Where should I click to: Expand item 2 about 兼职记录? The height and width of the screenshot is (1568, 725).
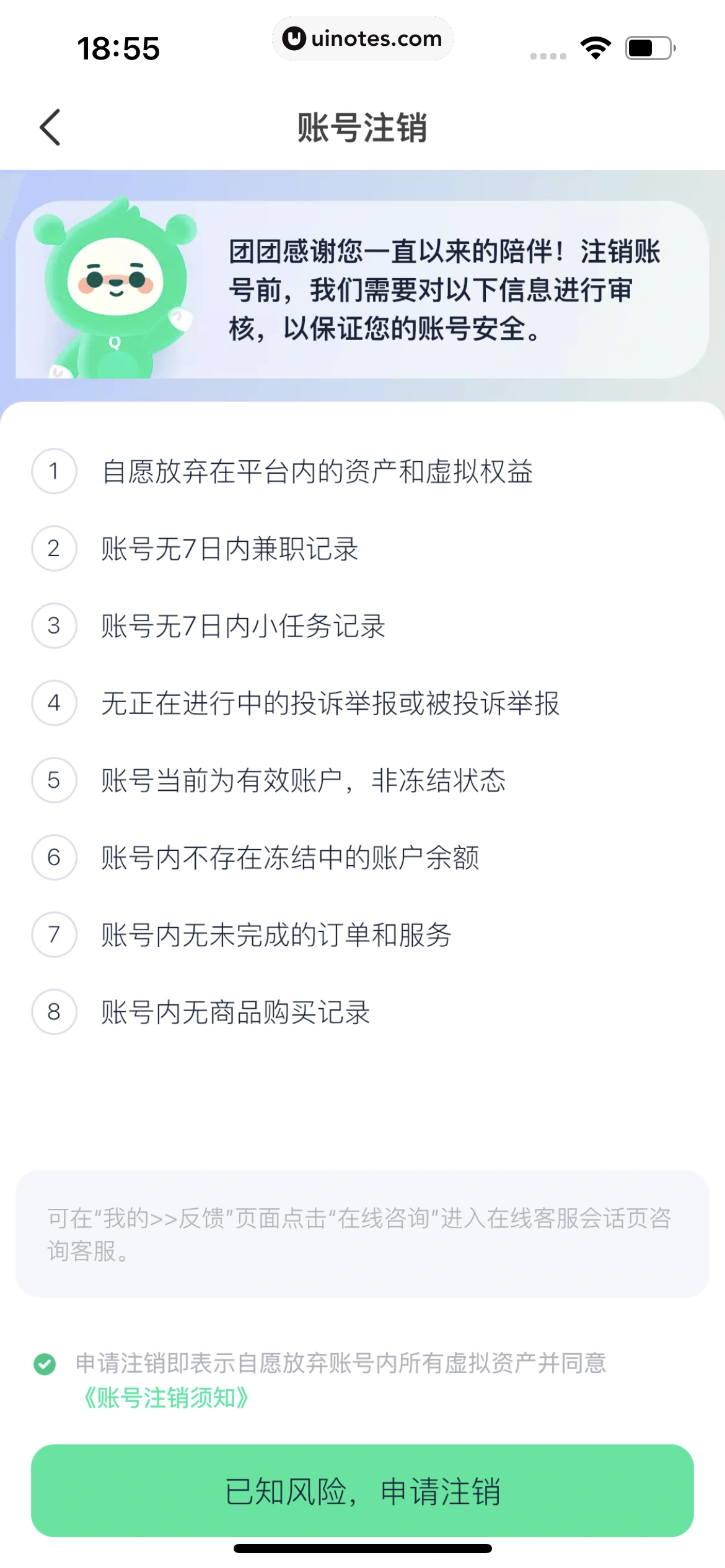[232, 548]
